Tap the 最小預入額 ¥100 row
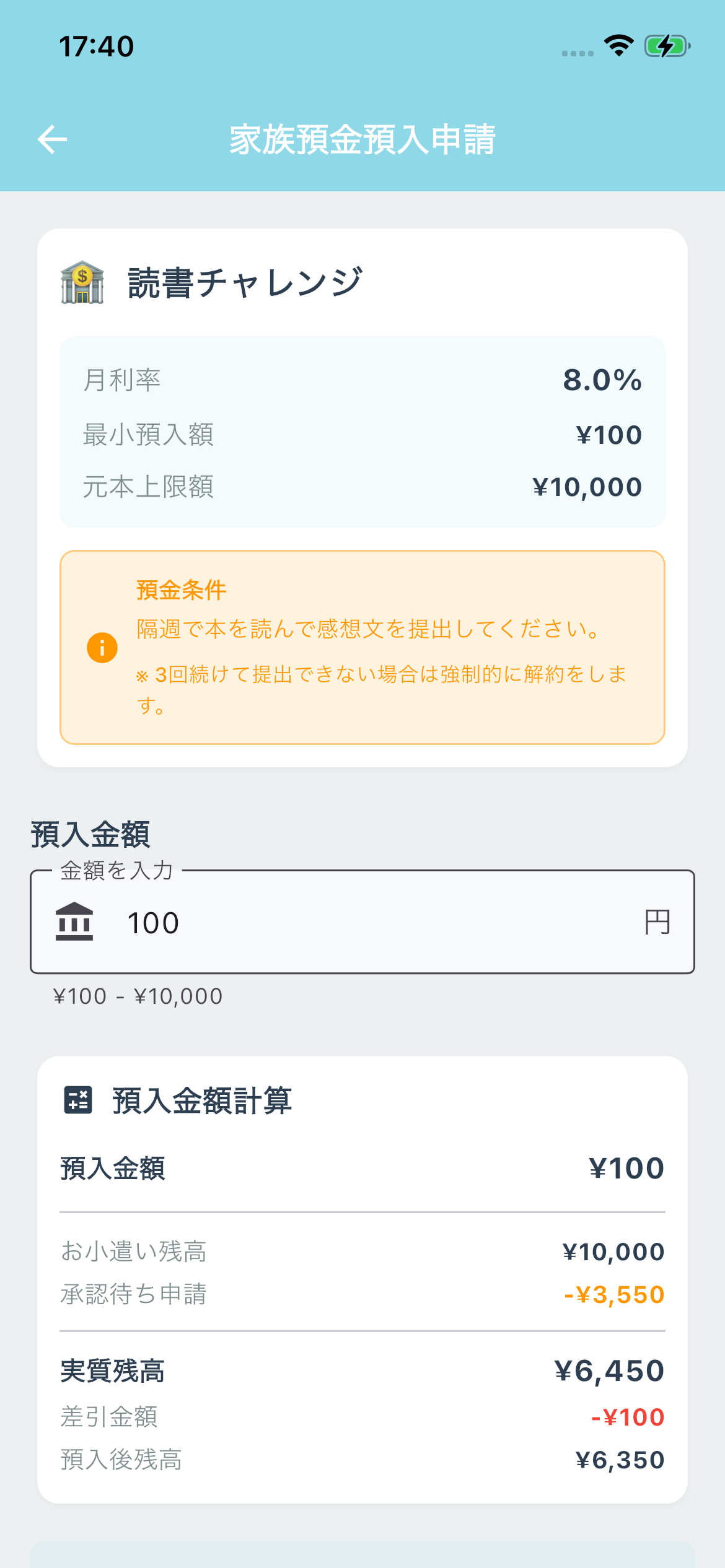 [362, 434]
